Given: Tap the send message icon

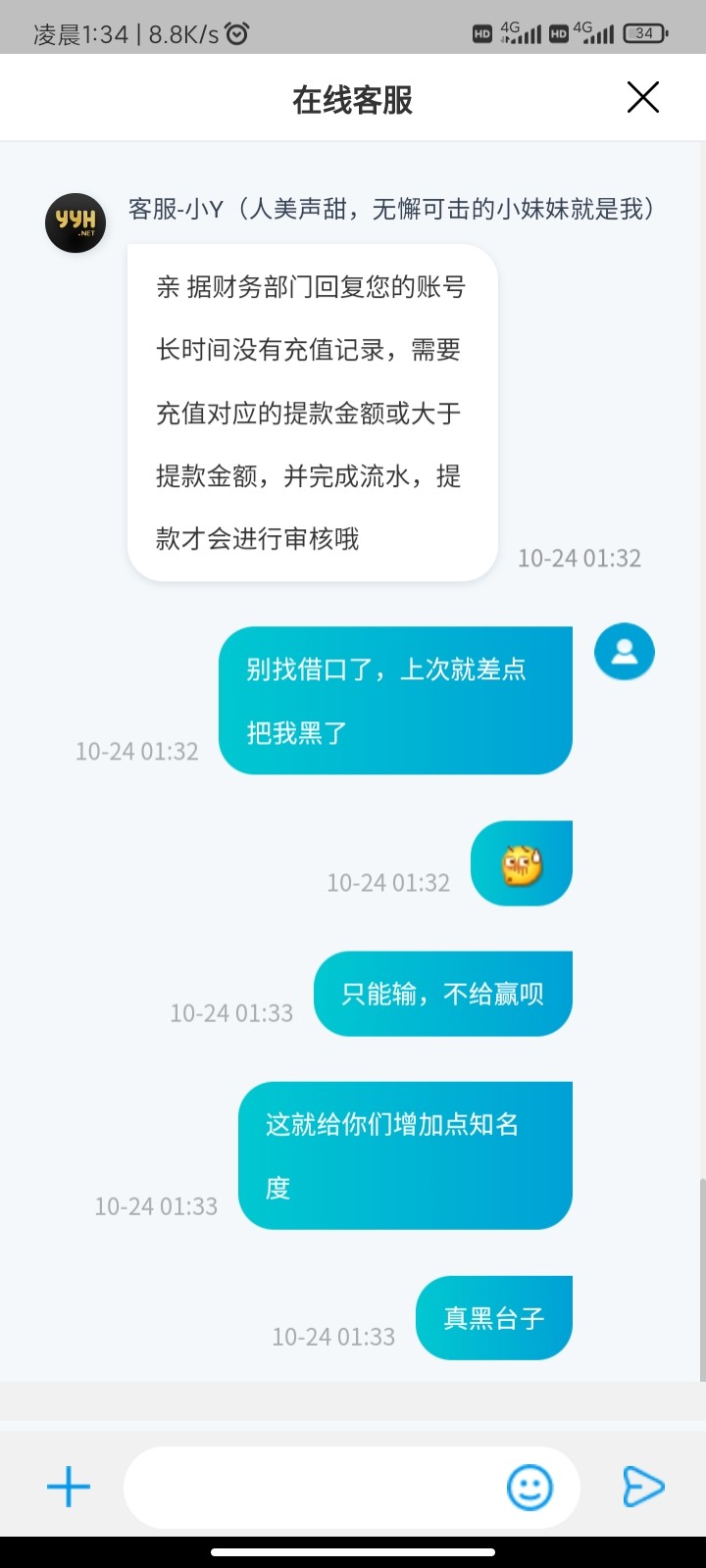Looking at the screenshot, I should pos(642,1486).
